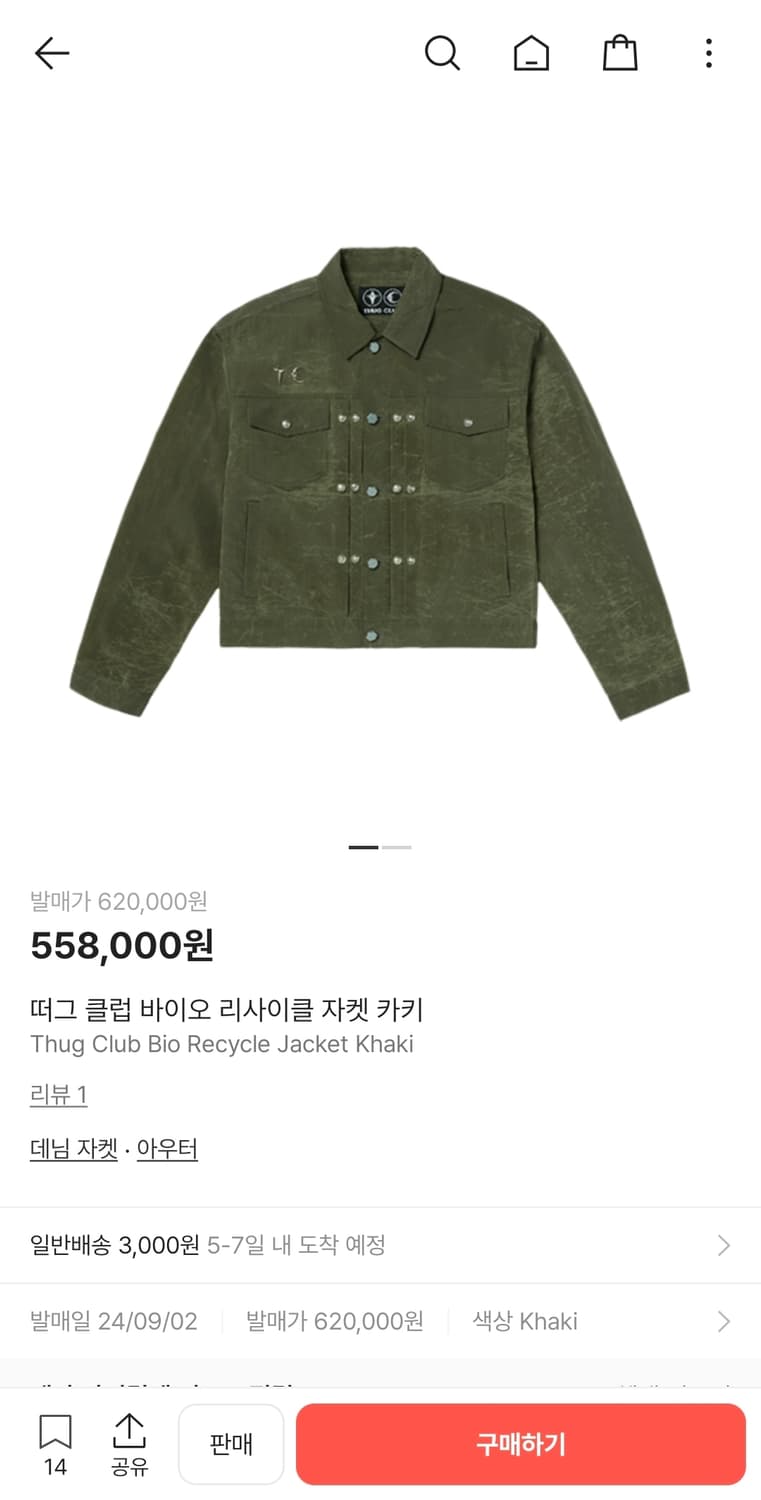Open search from the top bar
The width and height of the screenshot is (761, 1500).
[443, 53]
